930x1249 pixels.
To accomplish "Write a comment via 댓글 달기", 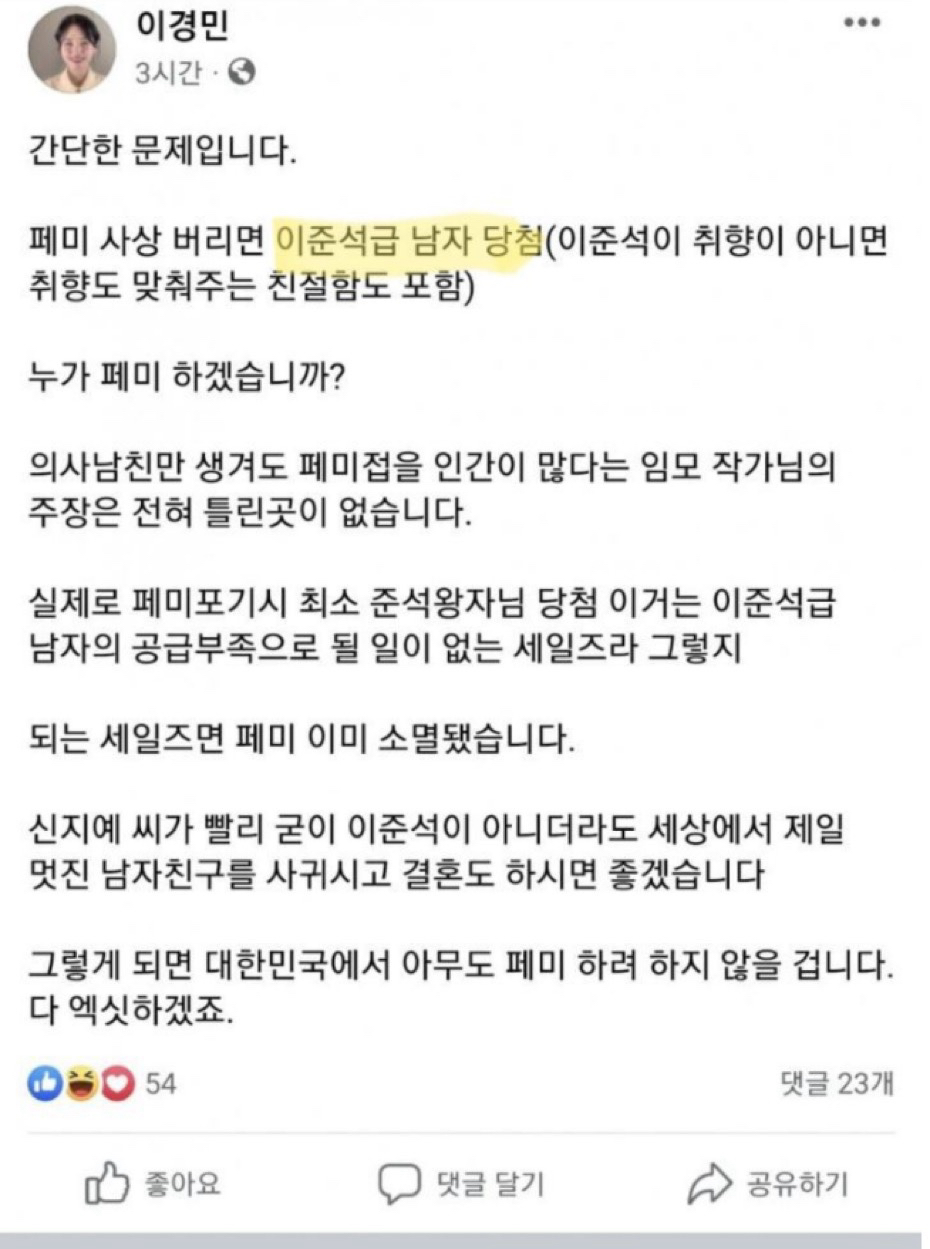I will coord(461,1186).
